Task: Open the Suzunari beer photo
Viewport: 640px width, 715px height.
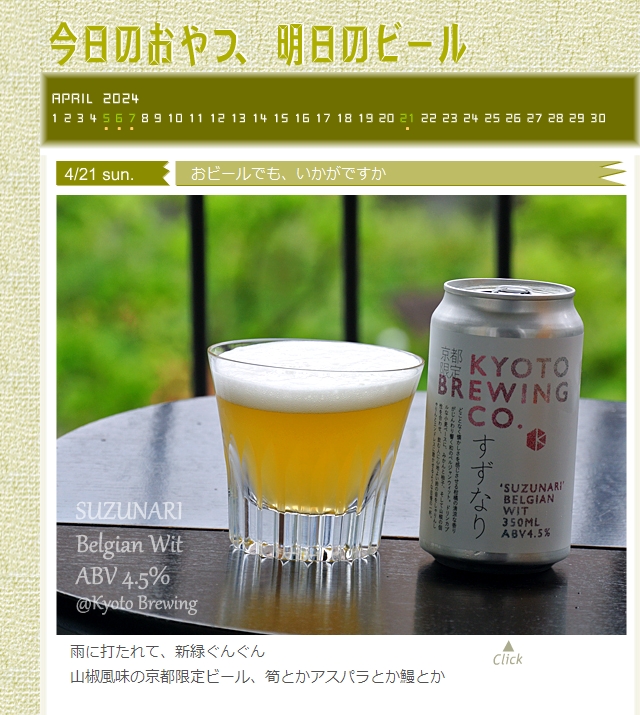Action: [x=341, y=414]
